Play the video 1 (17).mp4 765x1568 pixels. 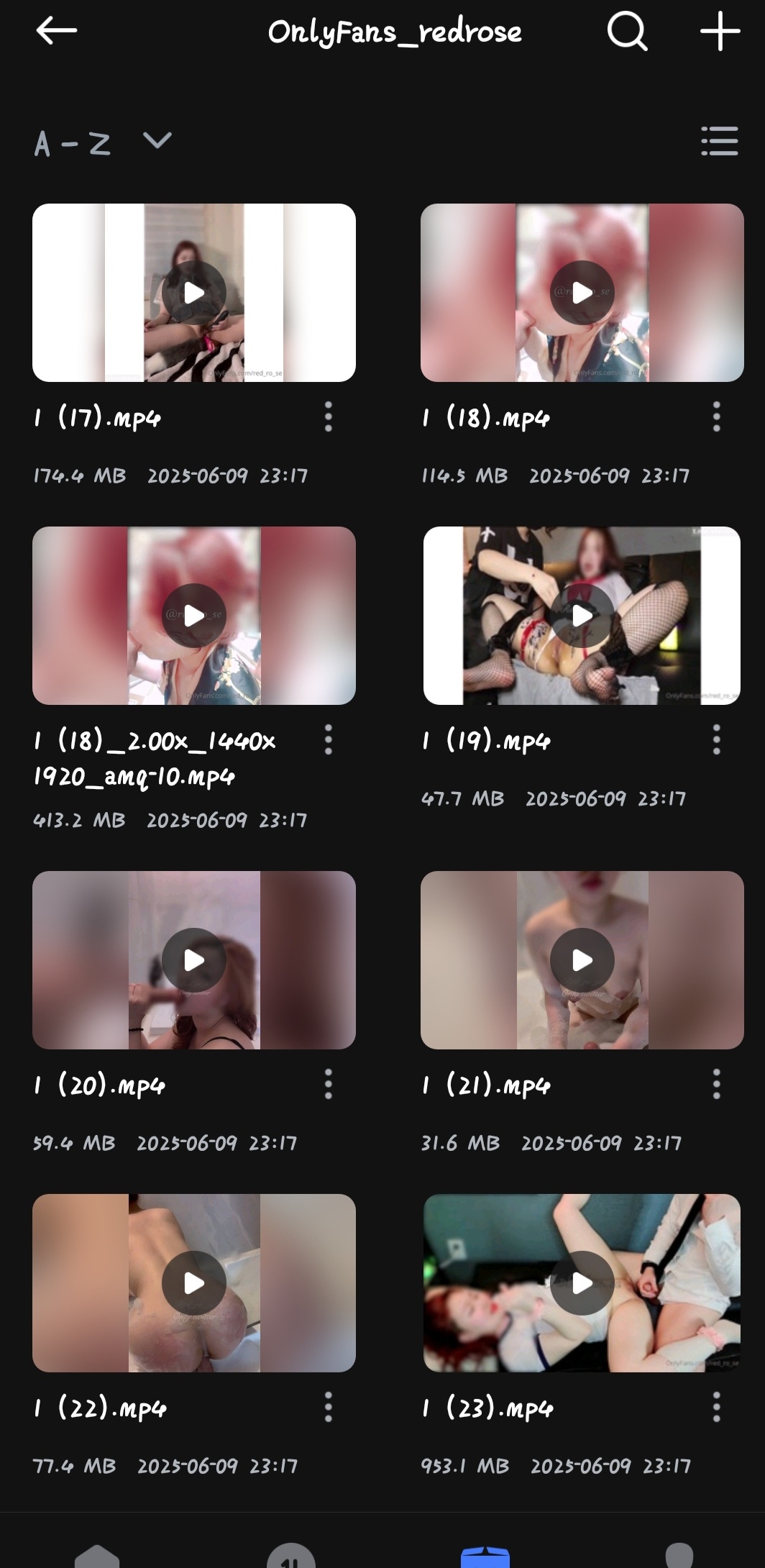point(195,292)
